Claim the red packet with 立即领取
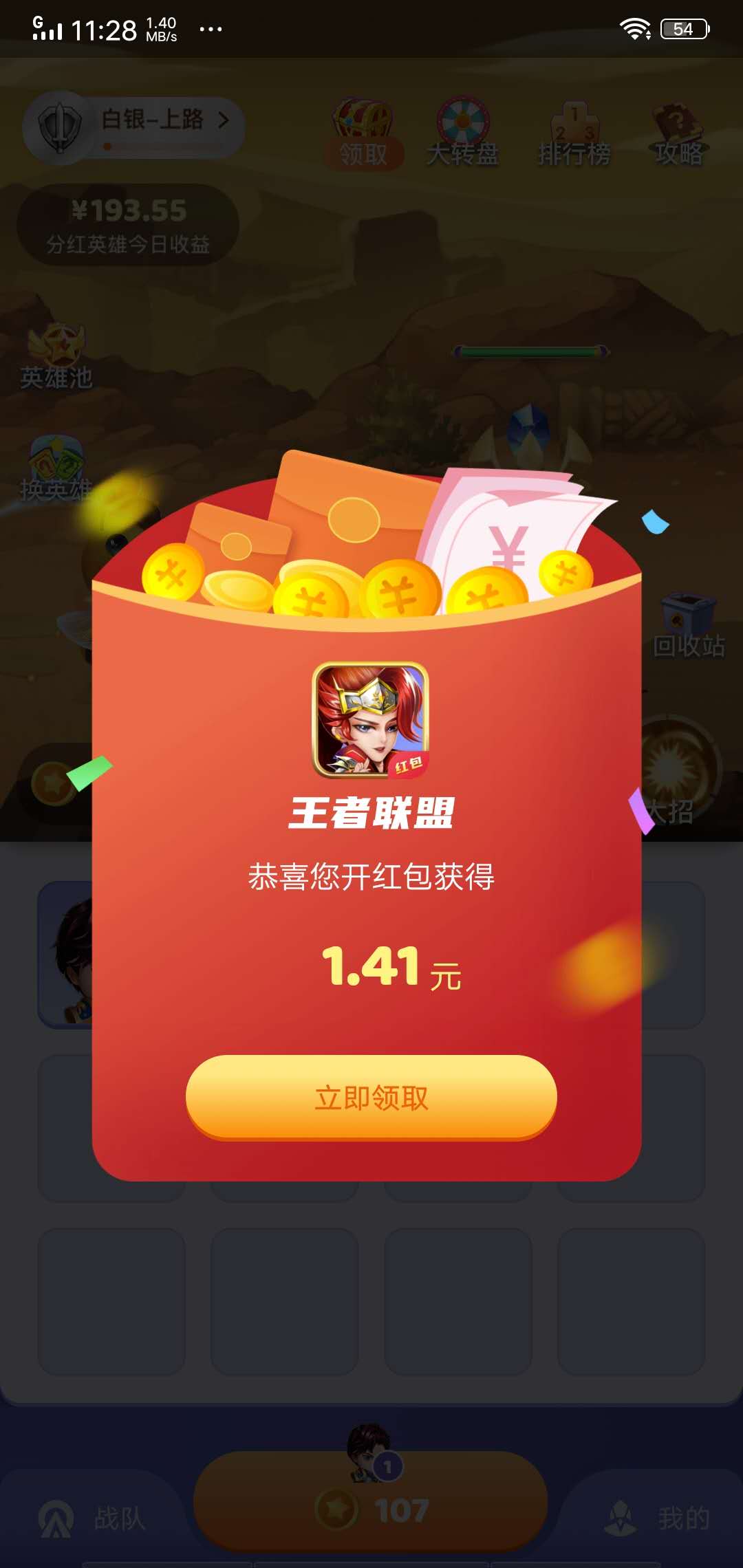 [371, 1098]
